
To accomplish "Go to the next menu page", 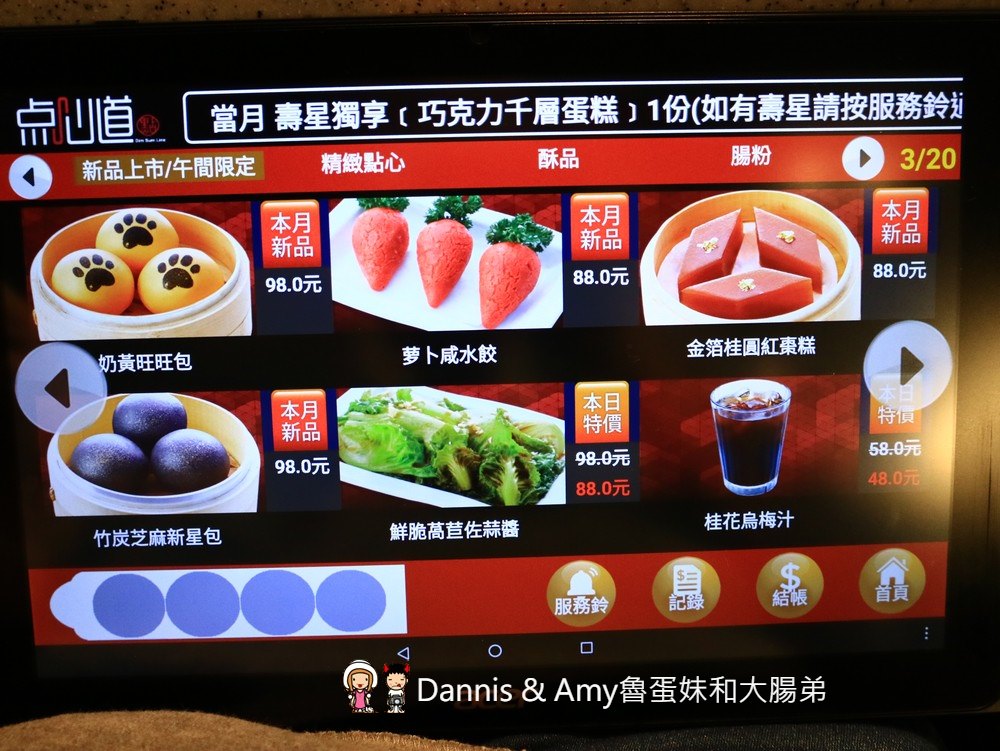I will click(907, 365).
